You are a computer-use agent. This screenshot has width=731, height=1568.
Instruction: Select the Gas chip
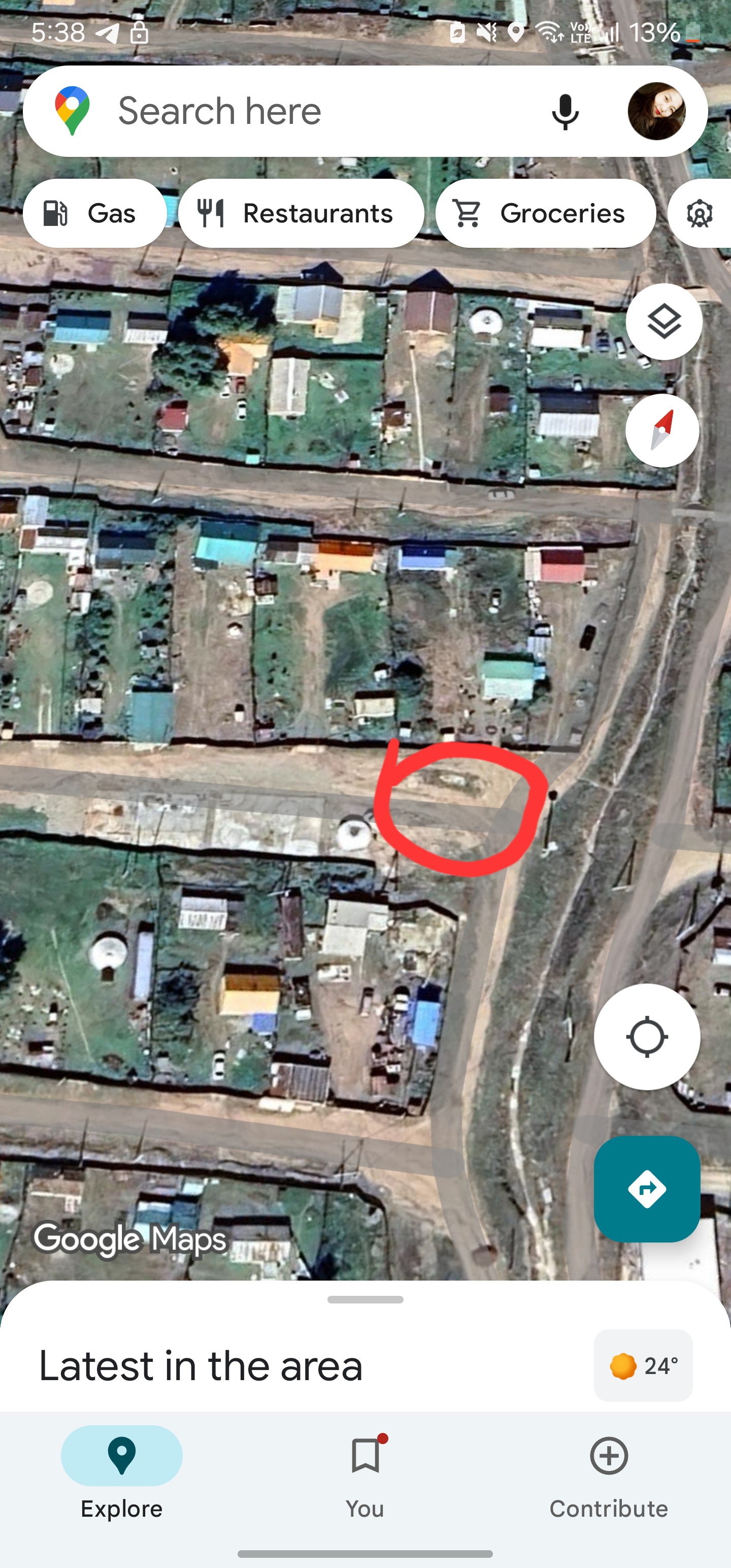tap(94, 213)
